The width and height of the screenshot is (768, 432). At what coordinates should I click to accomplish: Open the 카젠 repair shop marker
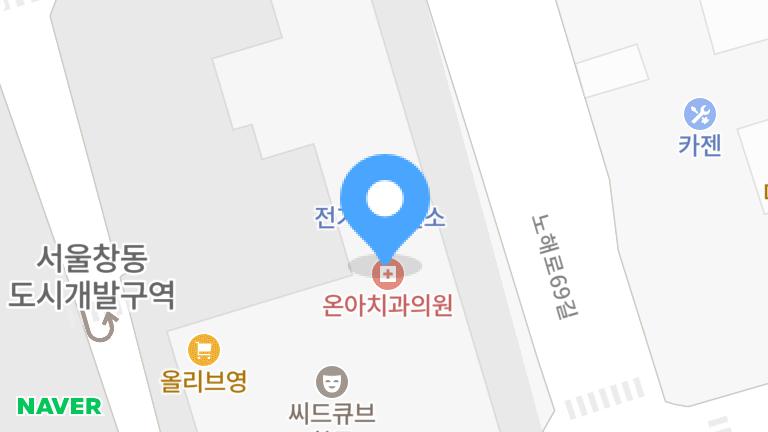click(700, 114)
